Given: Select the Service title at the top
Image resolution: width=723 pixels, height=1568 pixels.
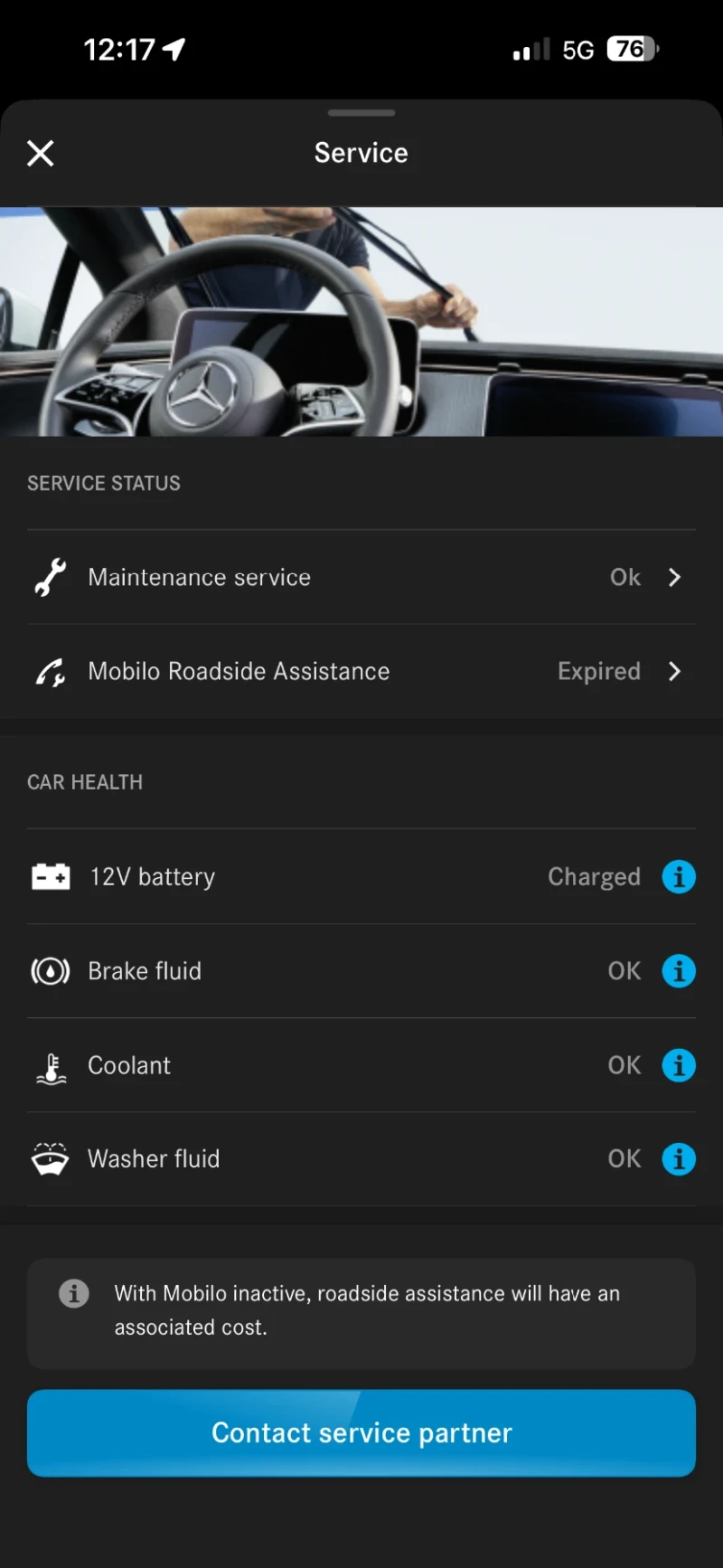Looking at the screenshot, I should (x=361, y=152).
